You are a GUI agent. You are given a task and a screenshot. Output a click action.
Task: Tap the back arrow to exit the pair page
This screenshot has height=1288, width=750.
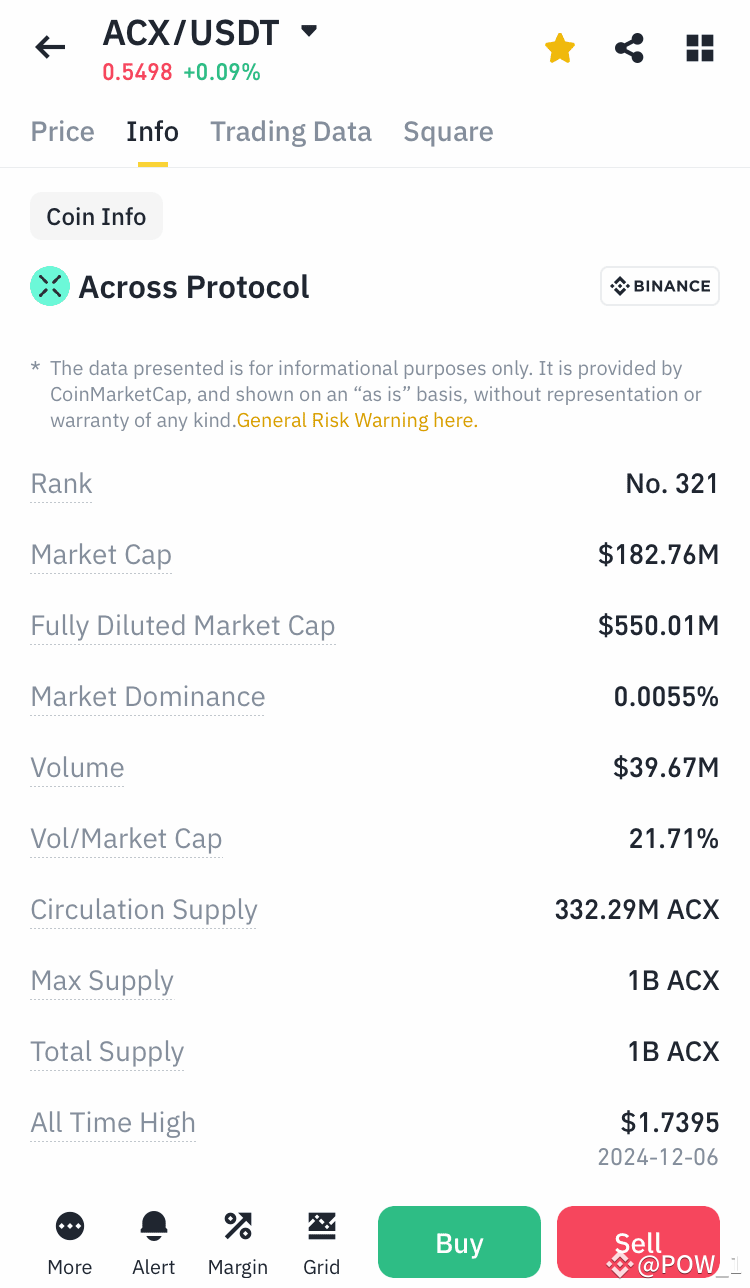(50, 47)
